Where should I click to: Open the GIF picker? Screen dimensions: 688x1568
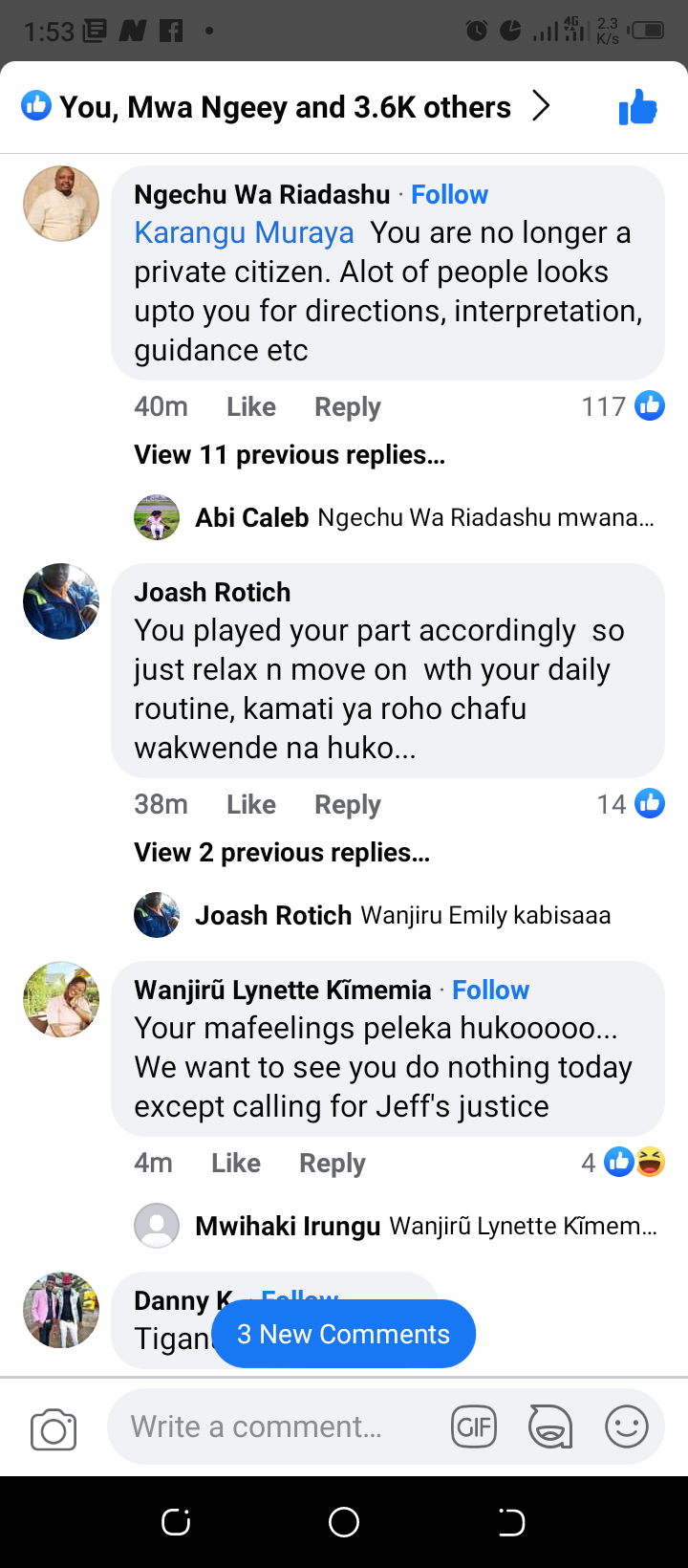[x=473, y=1427]
